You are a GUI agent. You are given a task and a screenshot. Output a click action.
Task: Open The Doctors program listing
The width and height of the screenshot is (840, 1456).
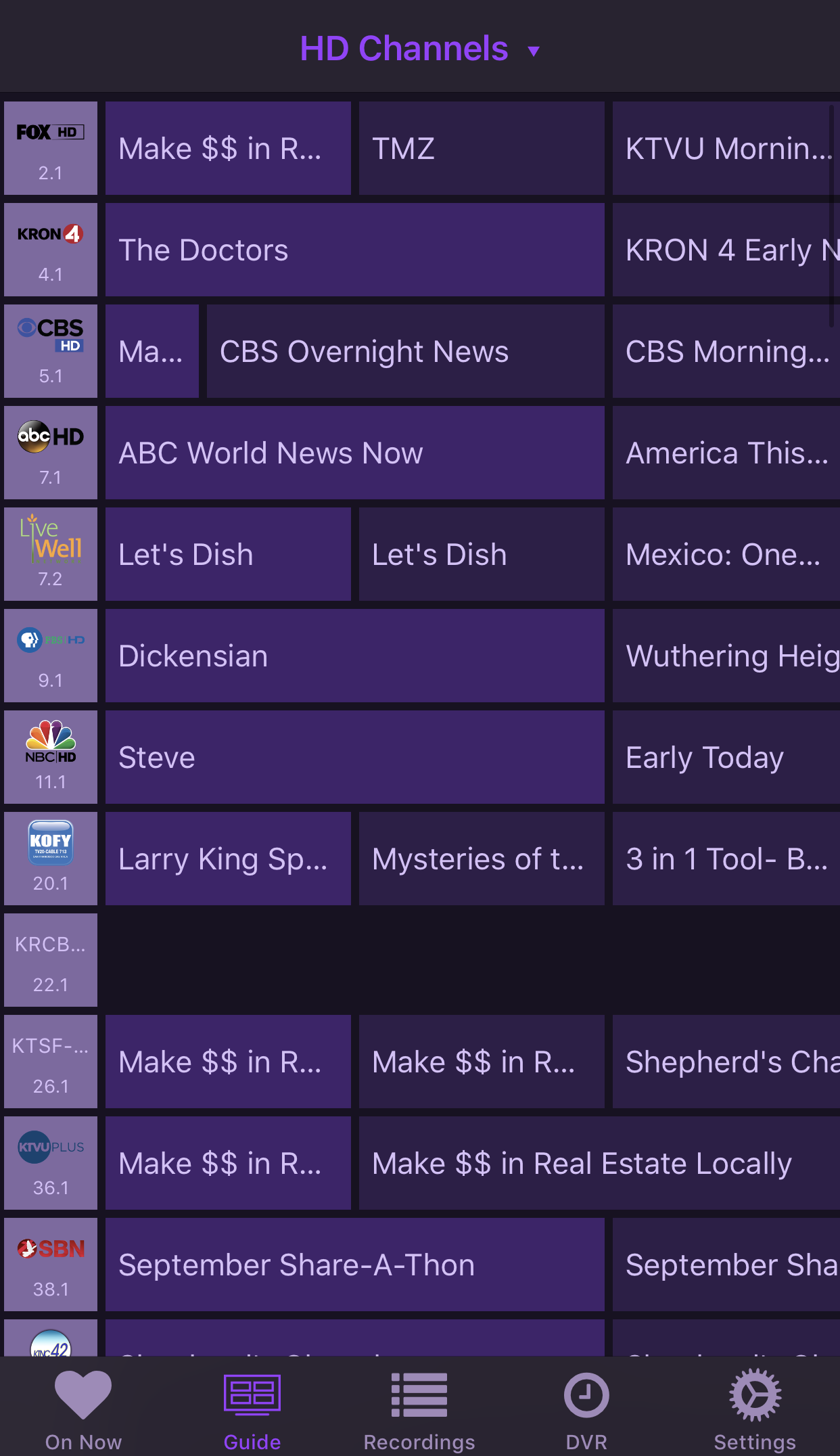pyautogui.click(x=354, y=250)
